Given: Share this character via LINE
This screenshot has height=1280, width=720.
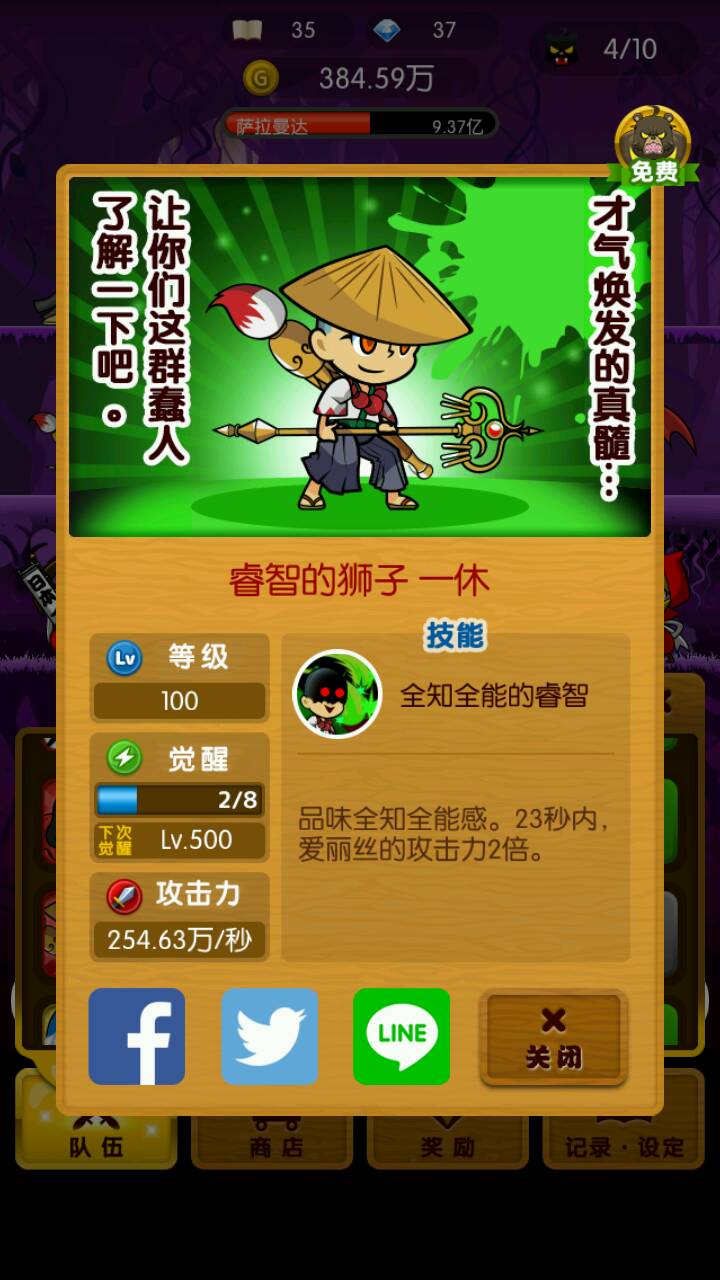Looking at the screenshot, I should pos(402,1037).
